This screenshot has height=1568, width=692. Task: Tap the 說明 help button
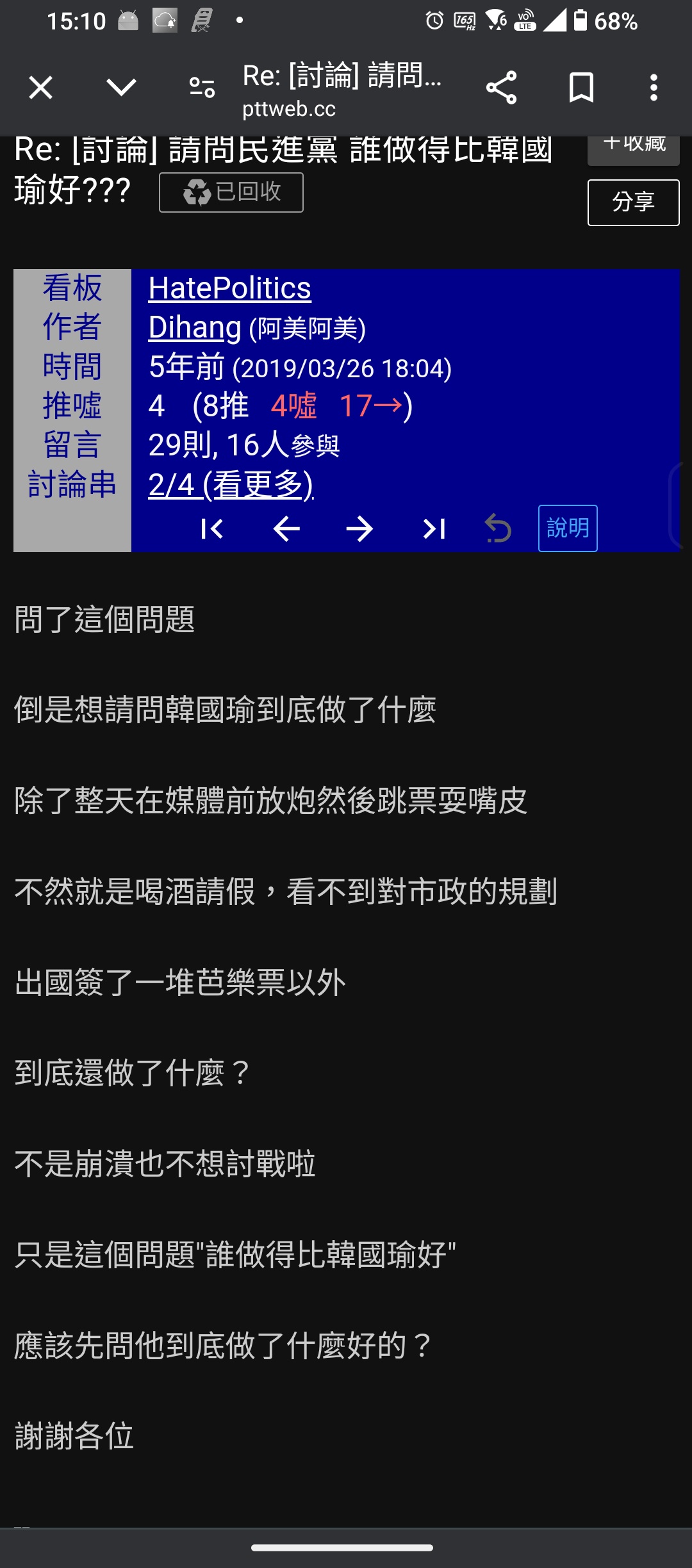coord(568,528)
